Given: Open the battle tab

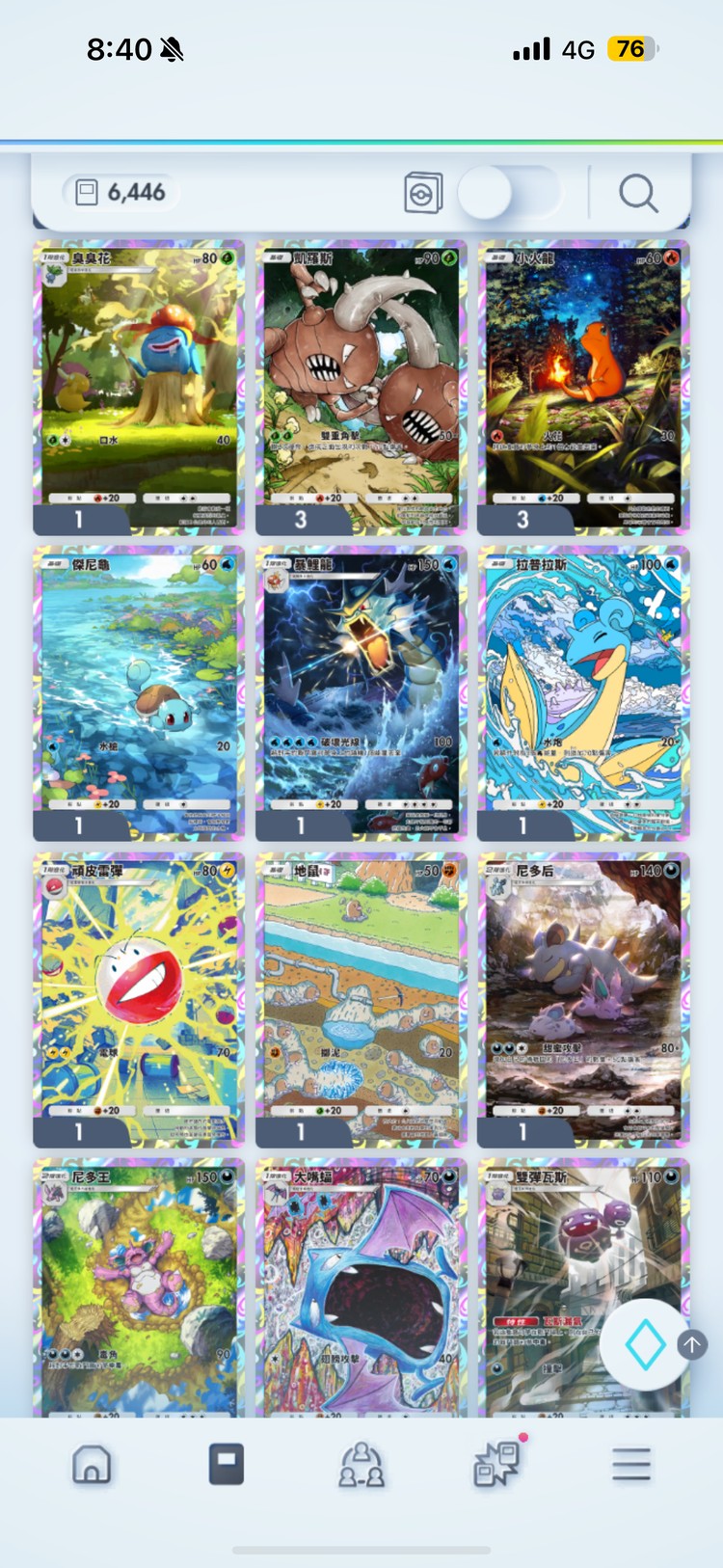Looking at the screenshot, I should (x=496, y=1465).
